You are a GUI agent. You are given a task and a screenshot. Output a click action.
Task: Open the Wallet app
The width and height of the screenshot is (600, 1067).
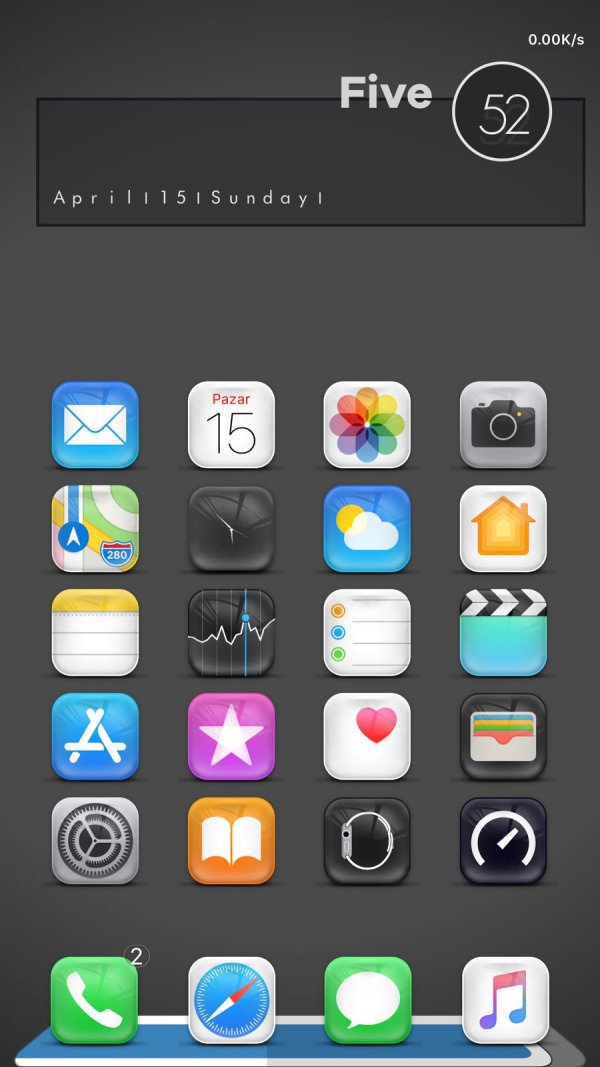point(503,737)
